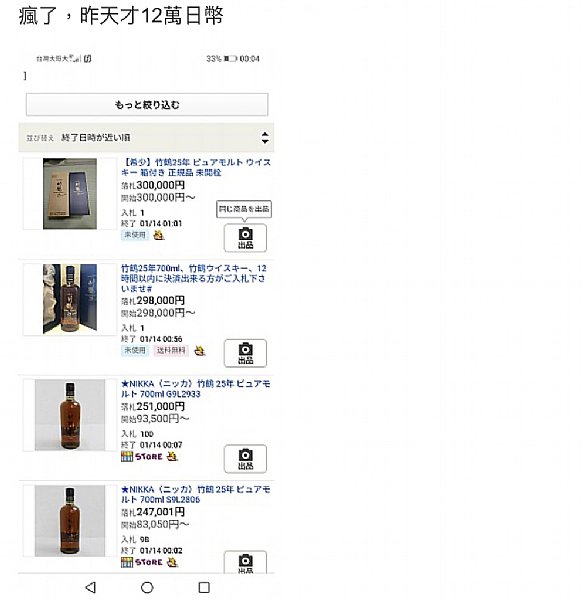This screenshot has width=583, height=600.
Task: Go back with the system back button
Action: pos(91,587)
